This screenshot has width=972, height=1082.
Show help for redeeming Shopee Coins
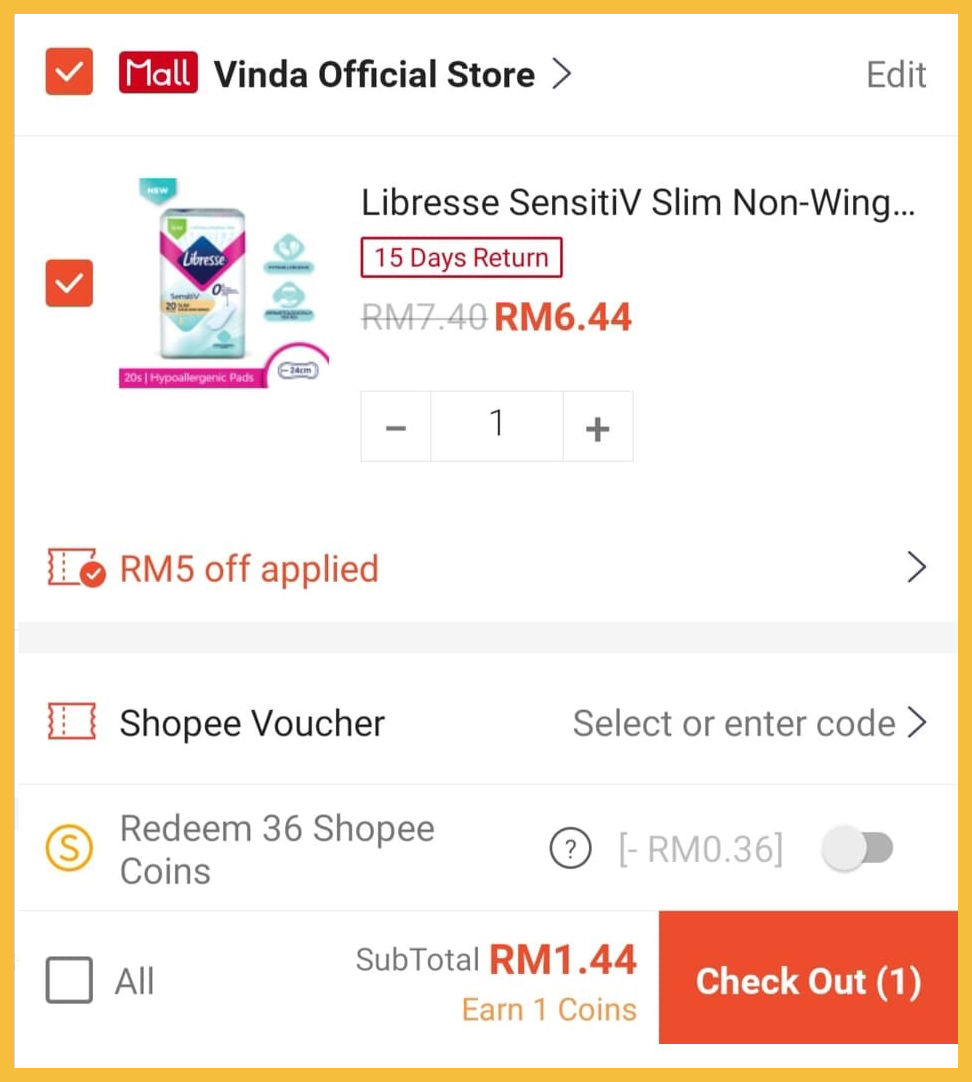pos(570,850)
